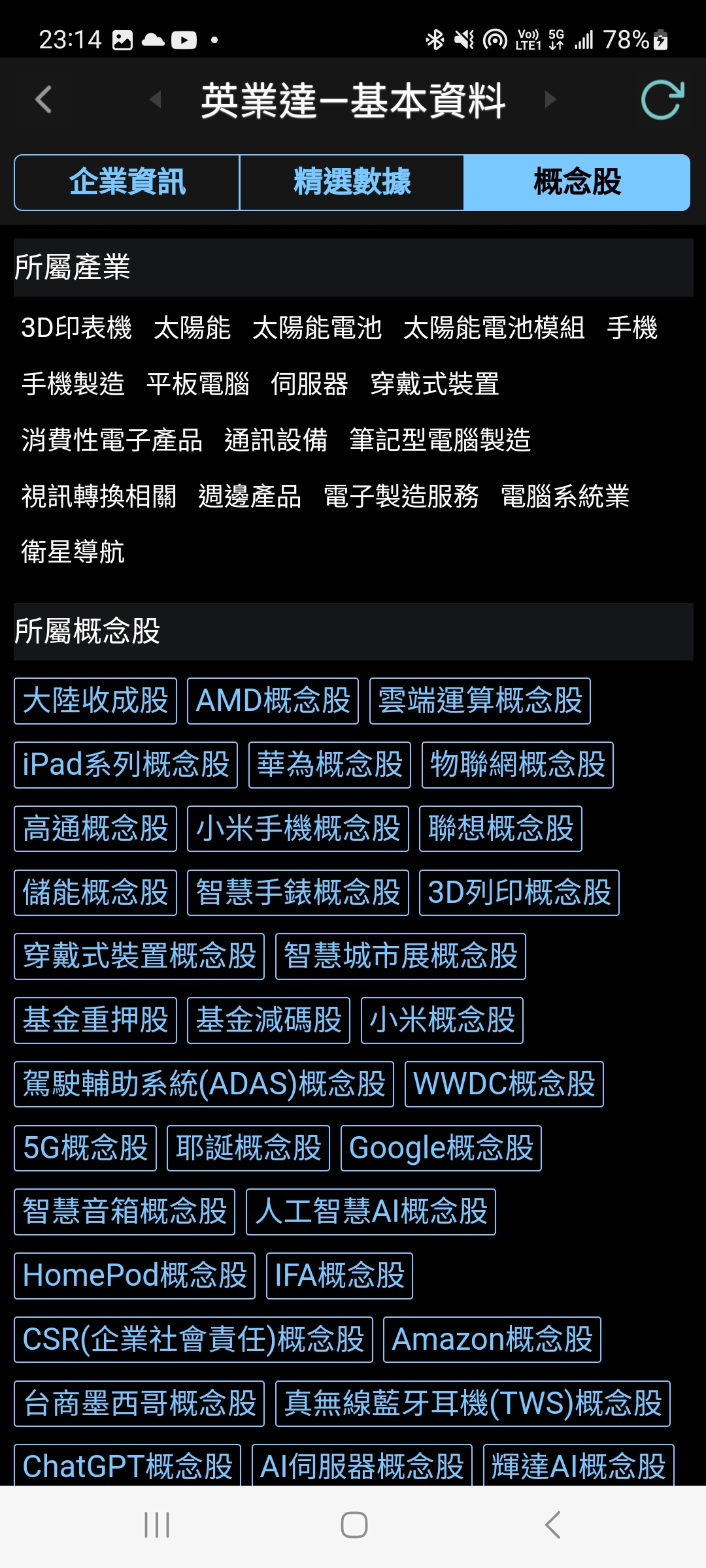This screenshot has height=1568, width=706.
Task: Select the 概念股 tab
Action: coord(577,182)
